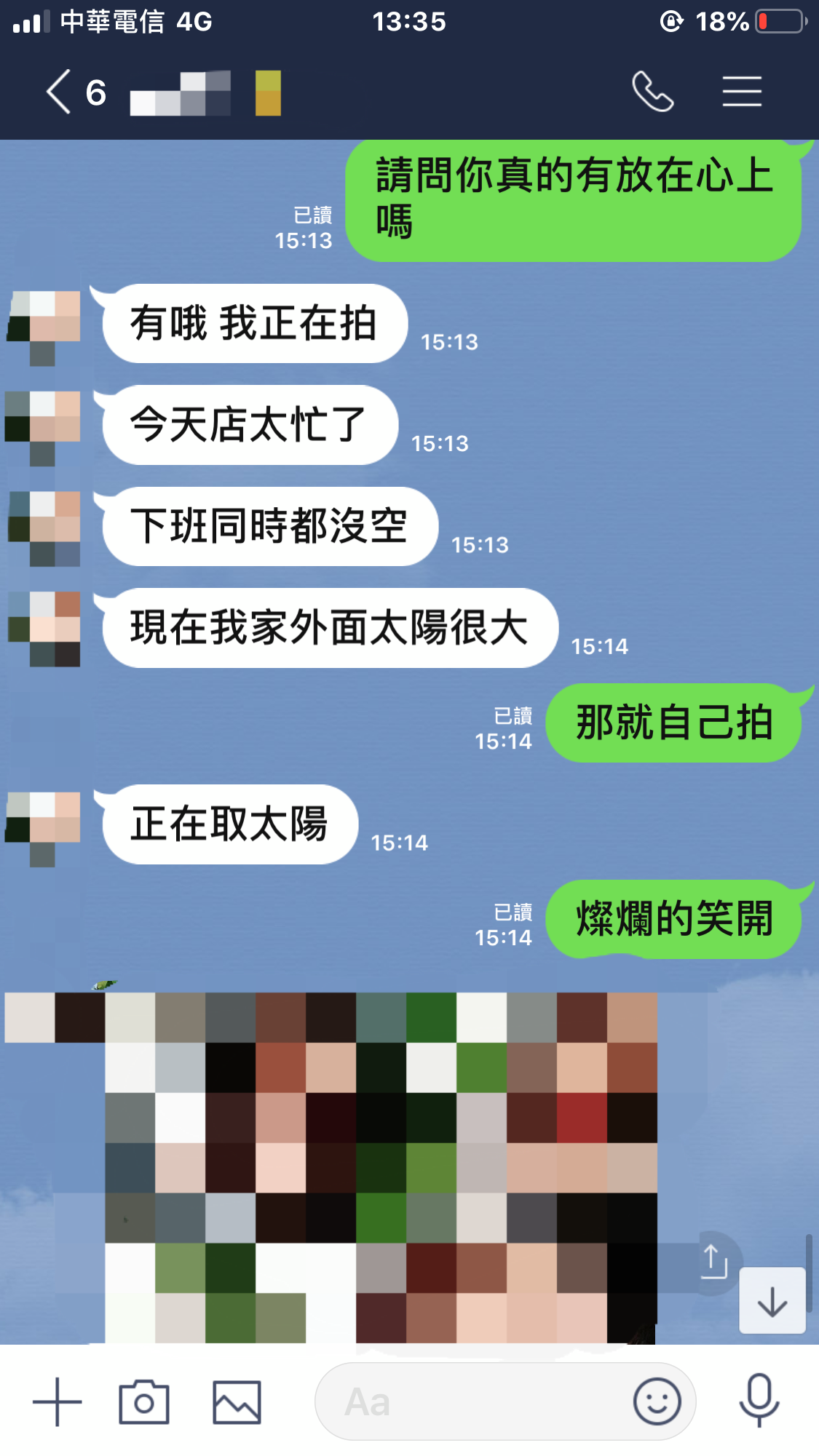Open the chat options menu
Viewport: 819px width, 1456px height.
[x=741, y=92]
